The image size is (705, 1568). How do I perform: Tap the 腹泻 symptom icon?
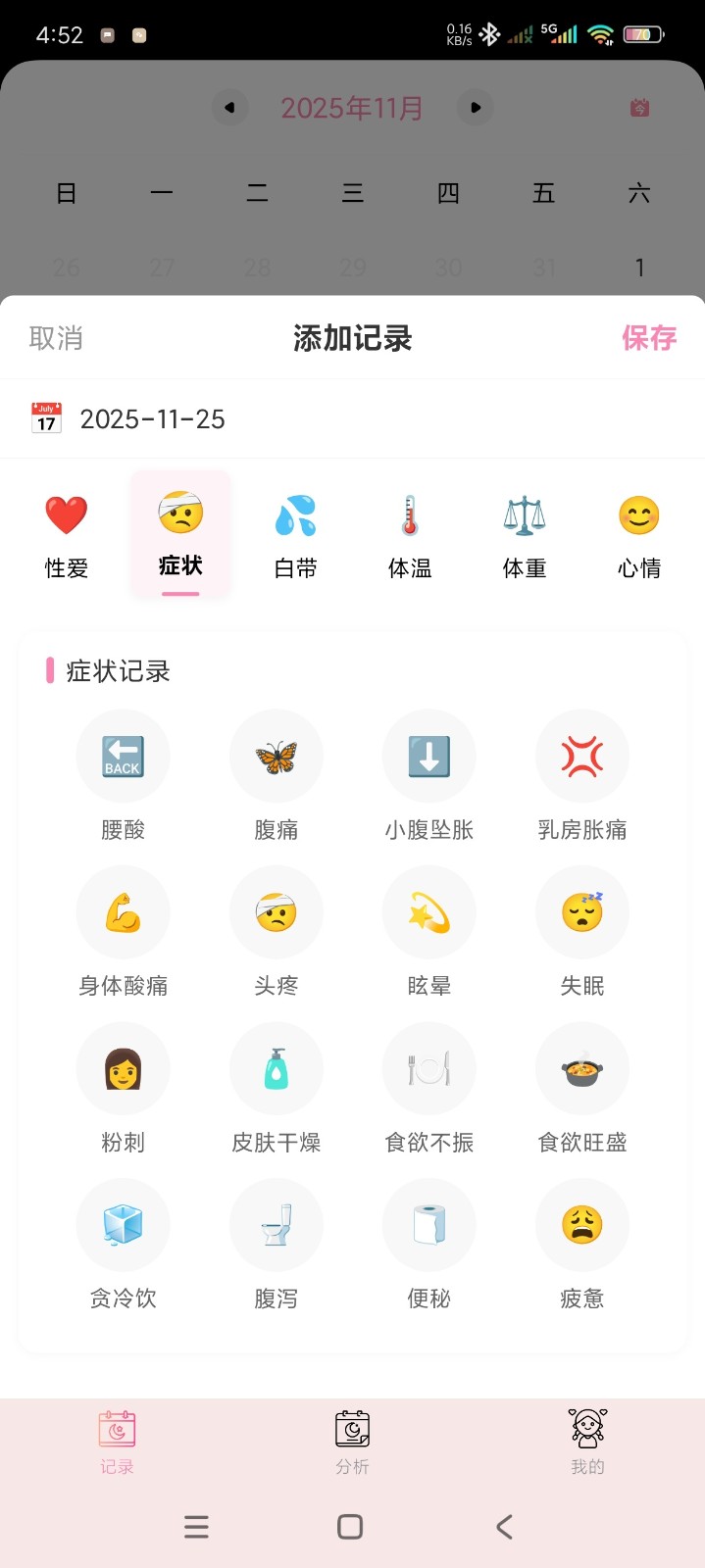pyautogui.click(x=277, y=1225)
